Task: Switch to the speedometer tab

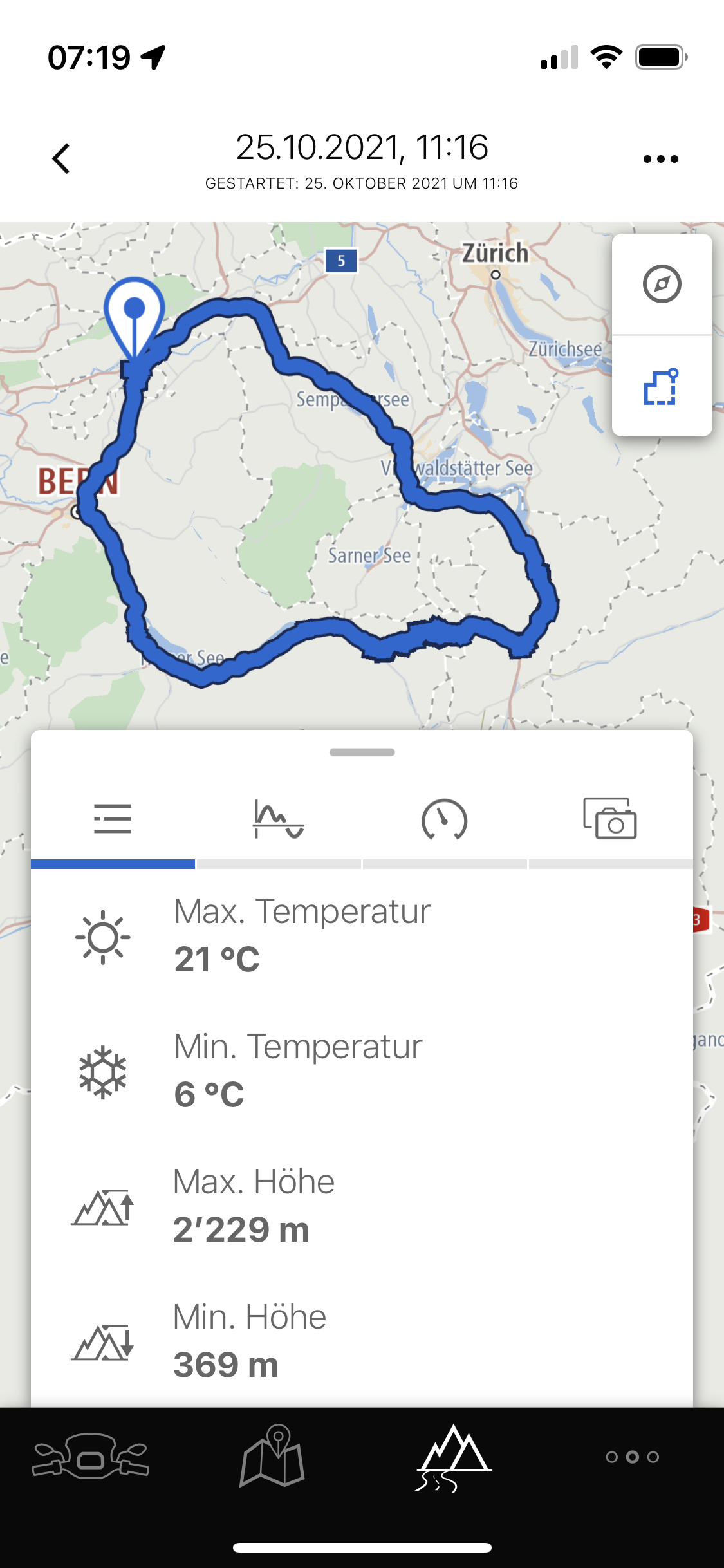Action: [444, 819]
